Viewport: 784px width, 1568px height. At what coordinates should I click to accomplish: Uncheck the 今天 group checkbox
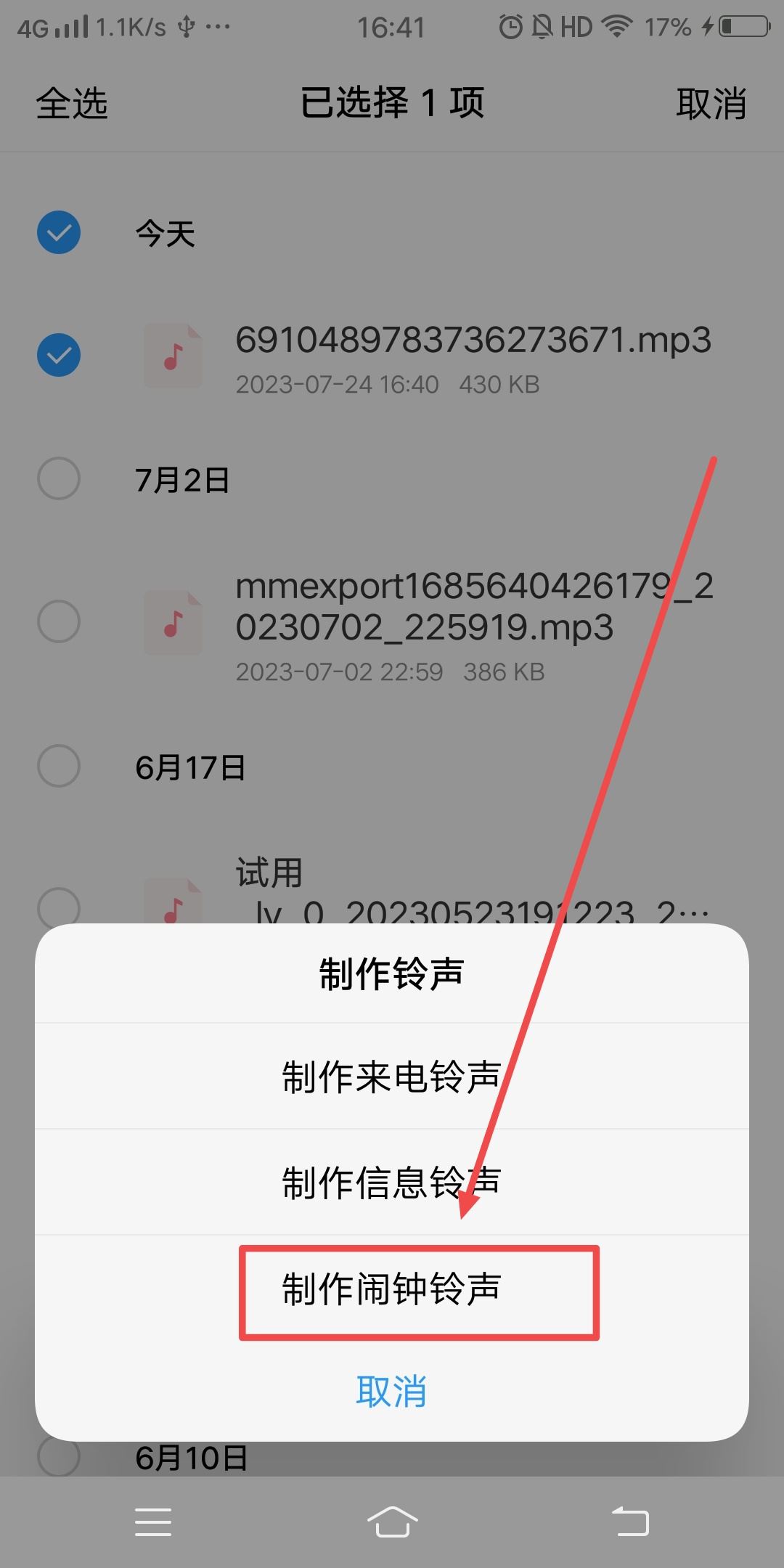[x=59, y=232]
